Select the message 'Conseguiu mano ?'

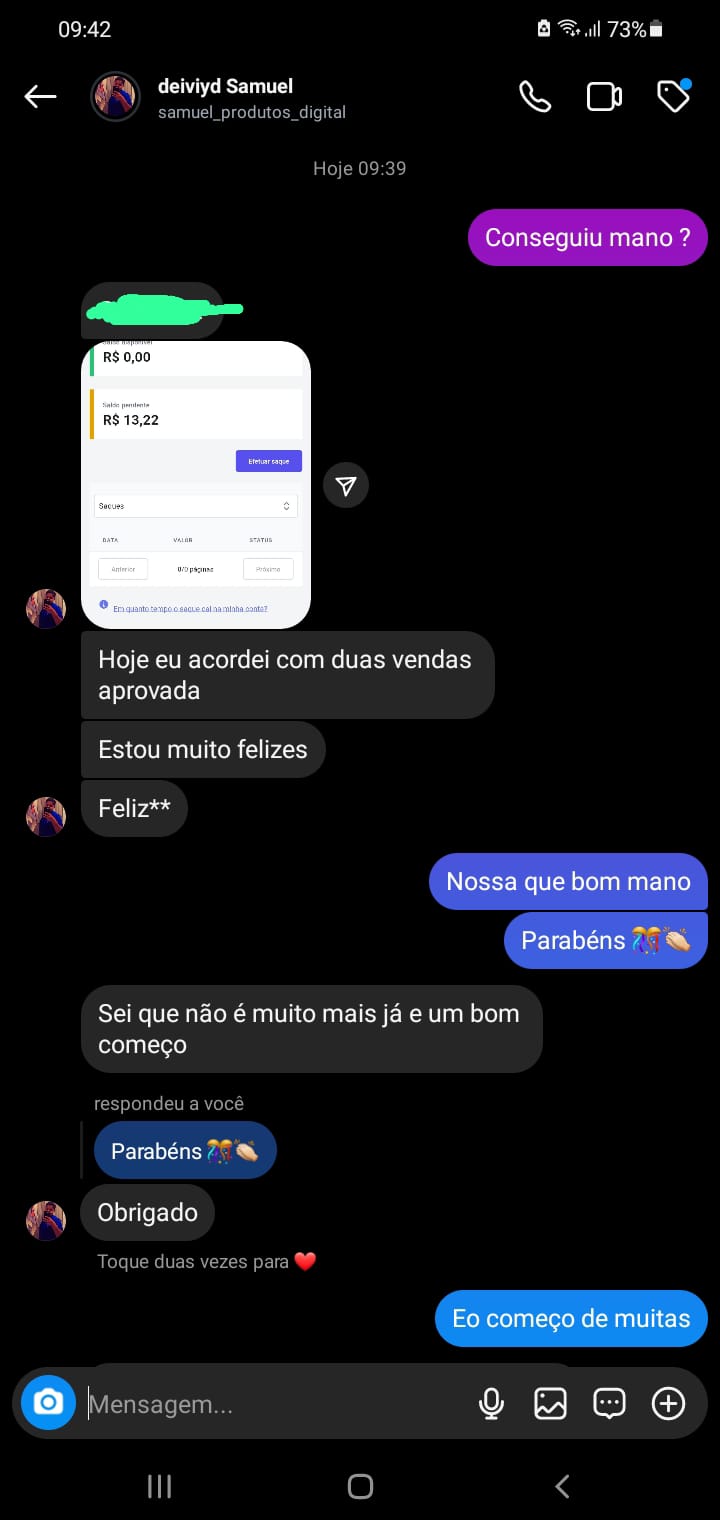click(587, 237)
